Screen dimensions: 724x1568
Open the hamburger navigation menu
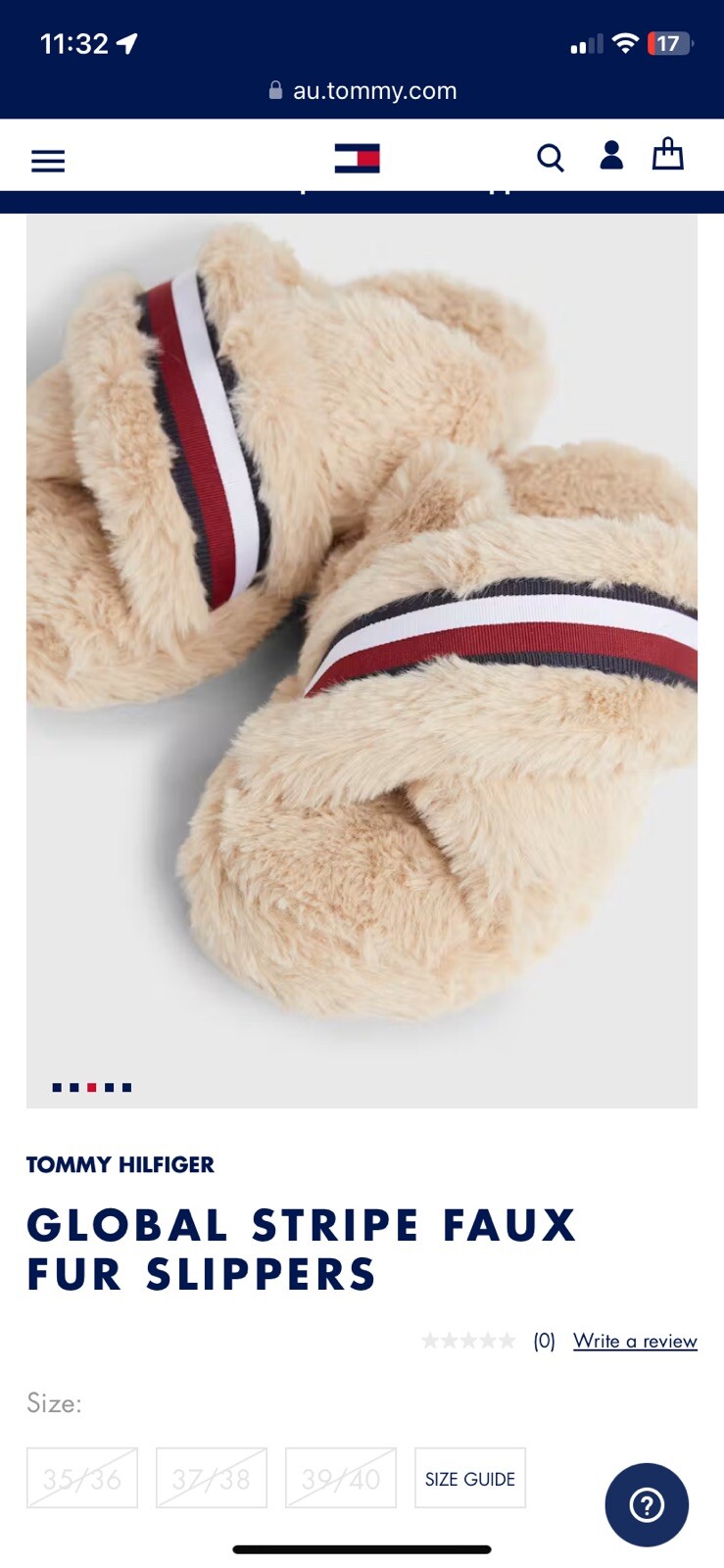coord(48,160)
